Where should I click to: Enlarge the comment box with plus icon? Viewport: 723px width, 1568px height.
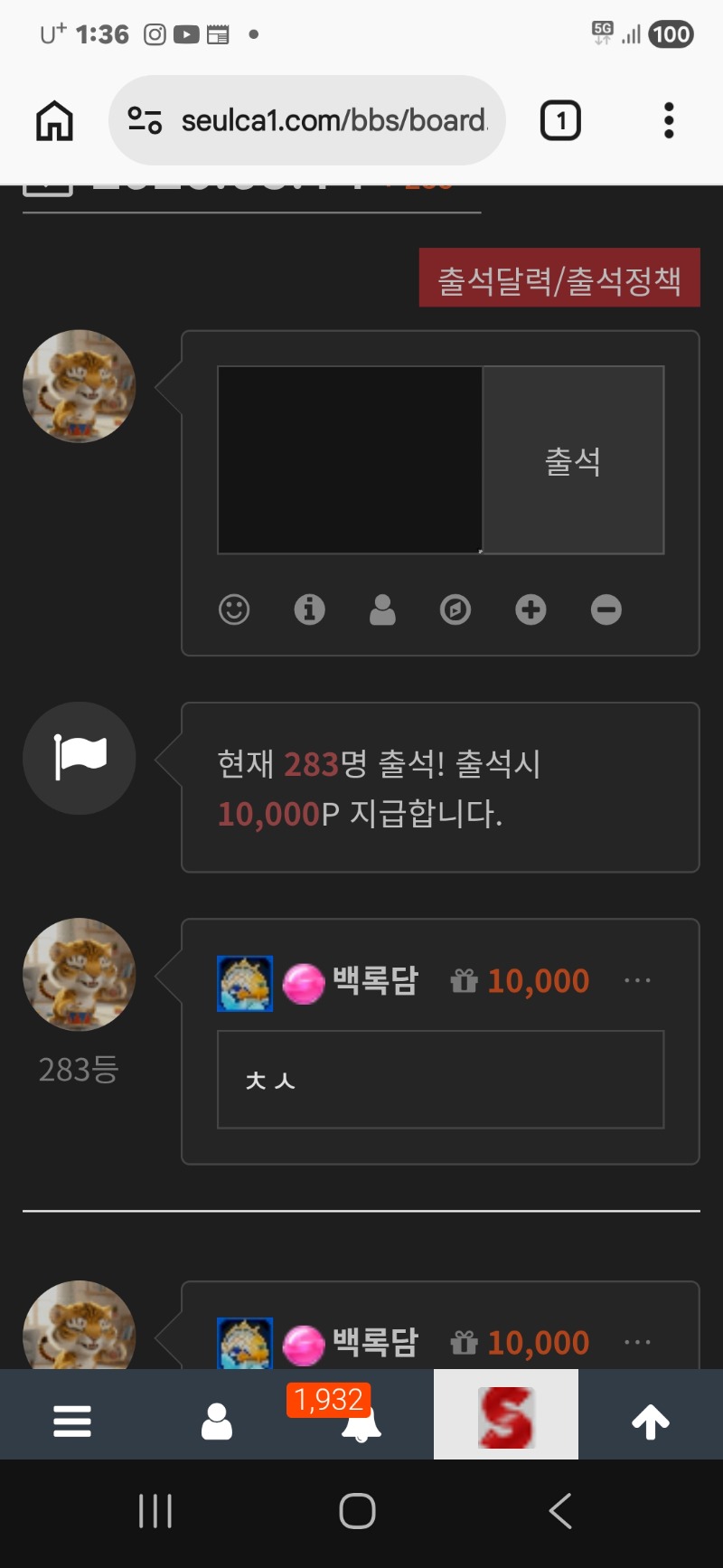(x=531, y=609)
